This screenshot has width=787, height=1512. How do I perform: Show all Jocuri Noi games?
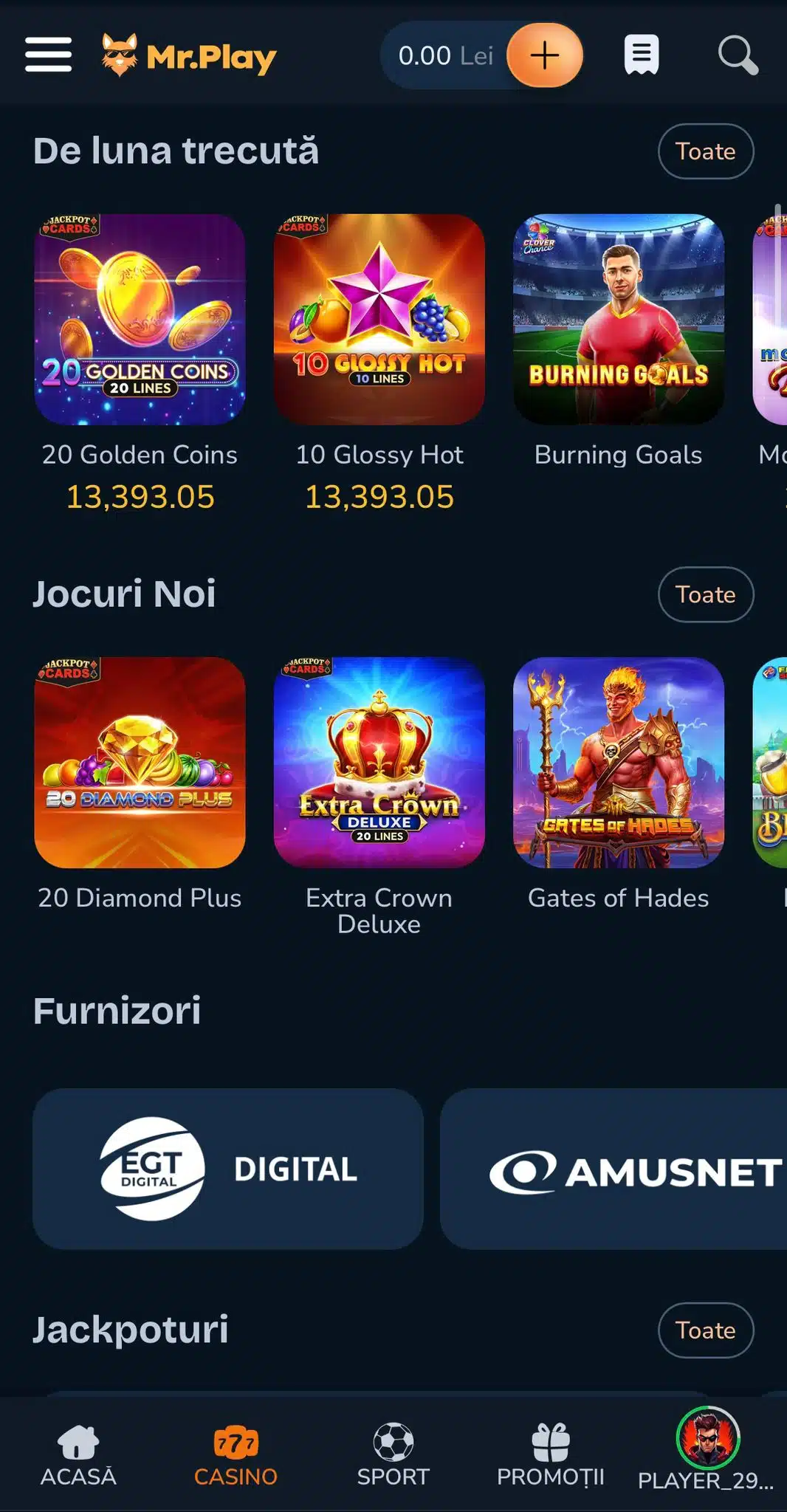click(x=705, y=594)
